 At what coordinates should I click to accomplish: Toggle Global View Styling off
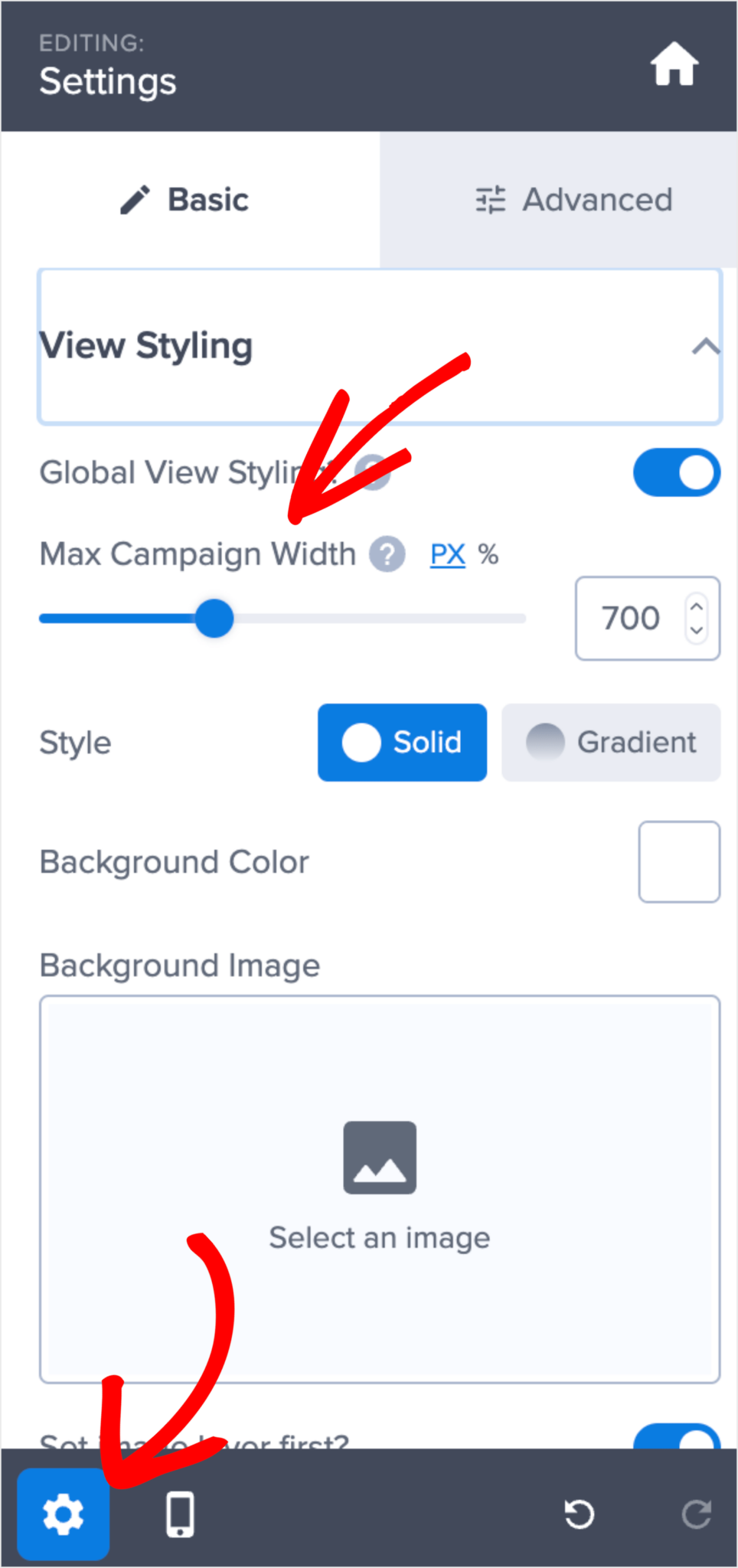pyautogui.click(x=677, y=472)
